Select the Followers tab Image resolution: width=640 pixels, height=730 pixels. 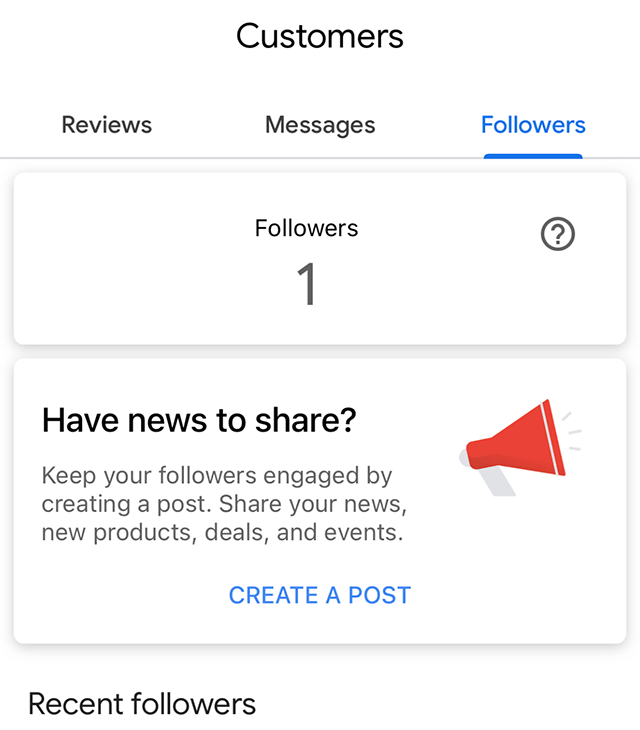[533, 125]
